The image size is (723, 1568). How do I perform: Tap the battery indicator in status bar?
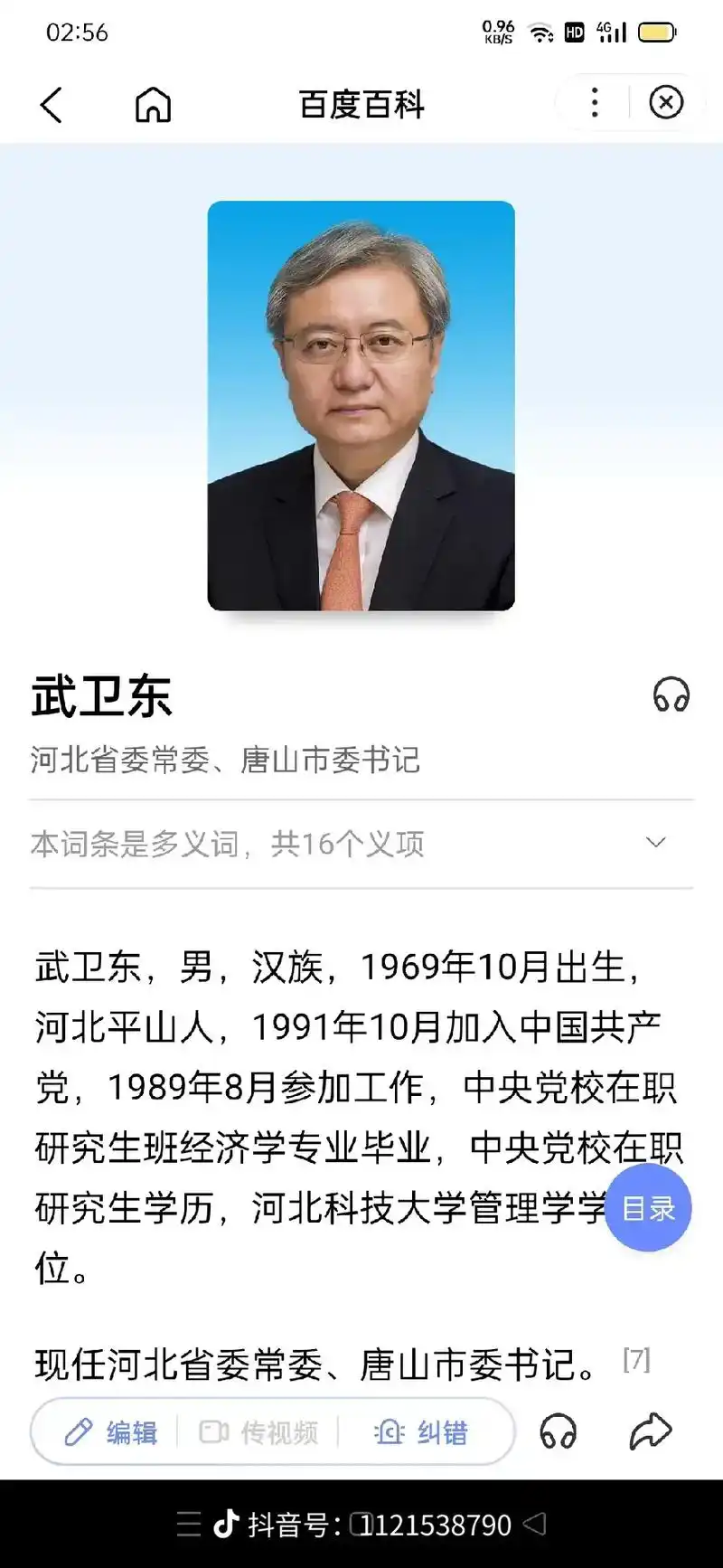[657, 31]
